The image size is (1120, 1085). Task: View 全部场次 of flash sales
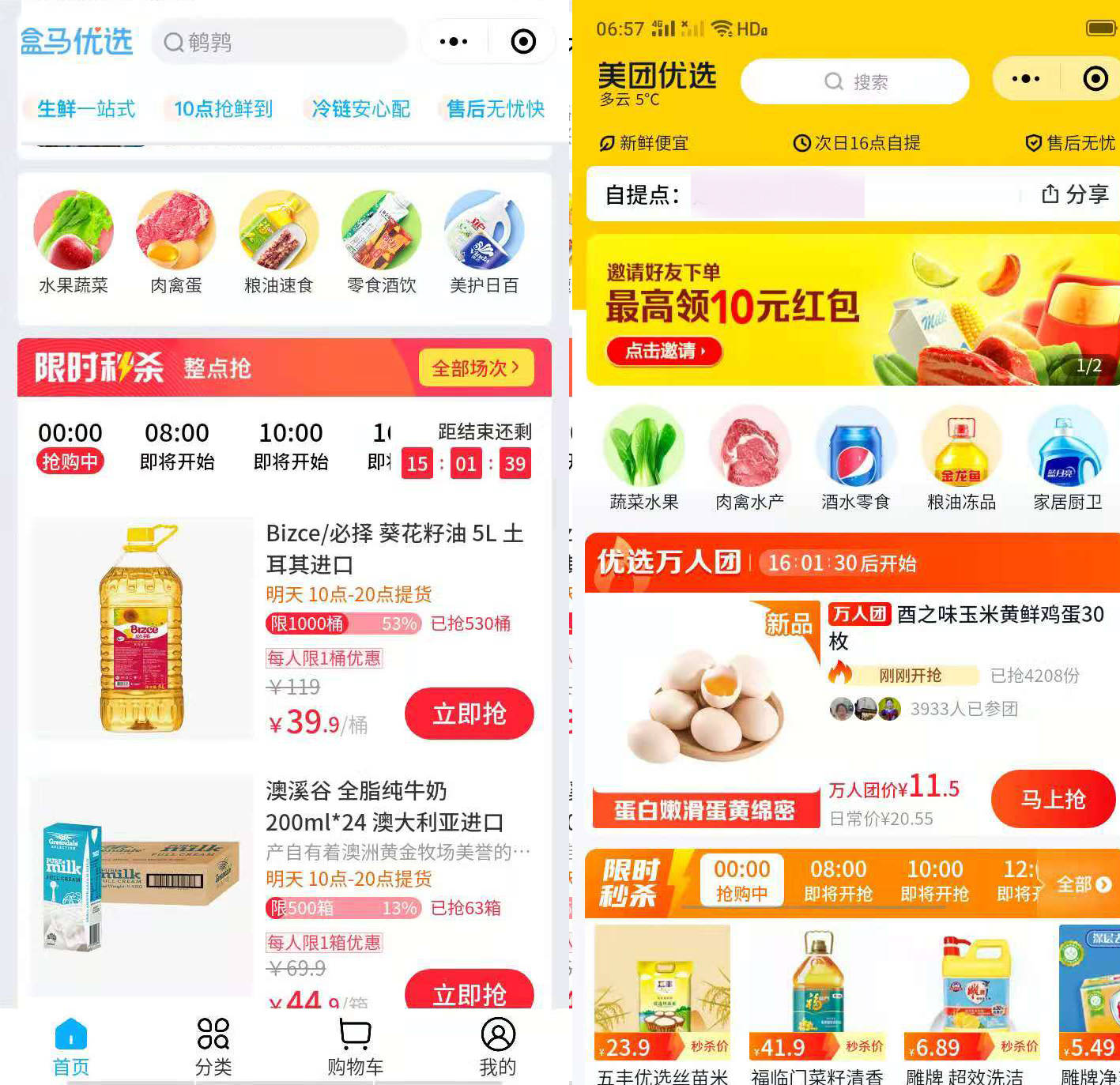point(475,367)
